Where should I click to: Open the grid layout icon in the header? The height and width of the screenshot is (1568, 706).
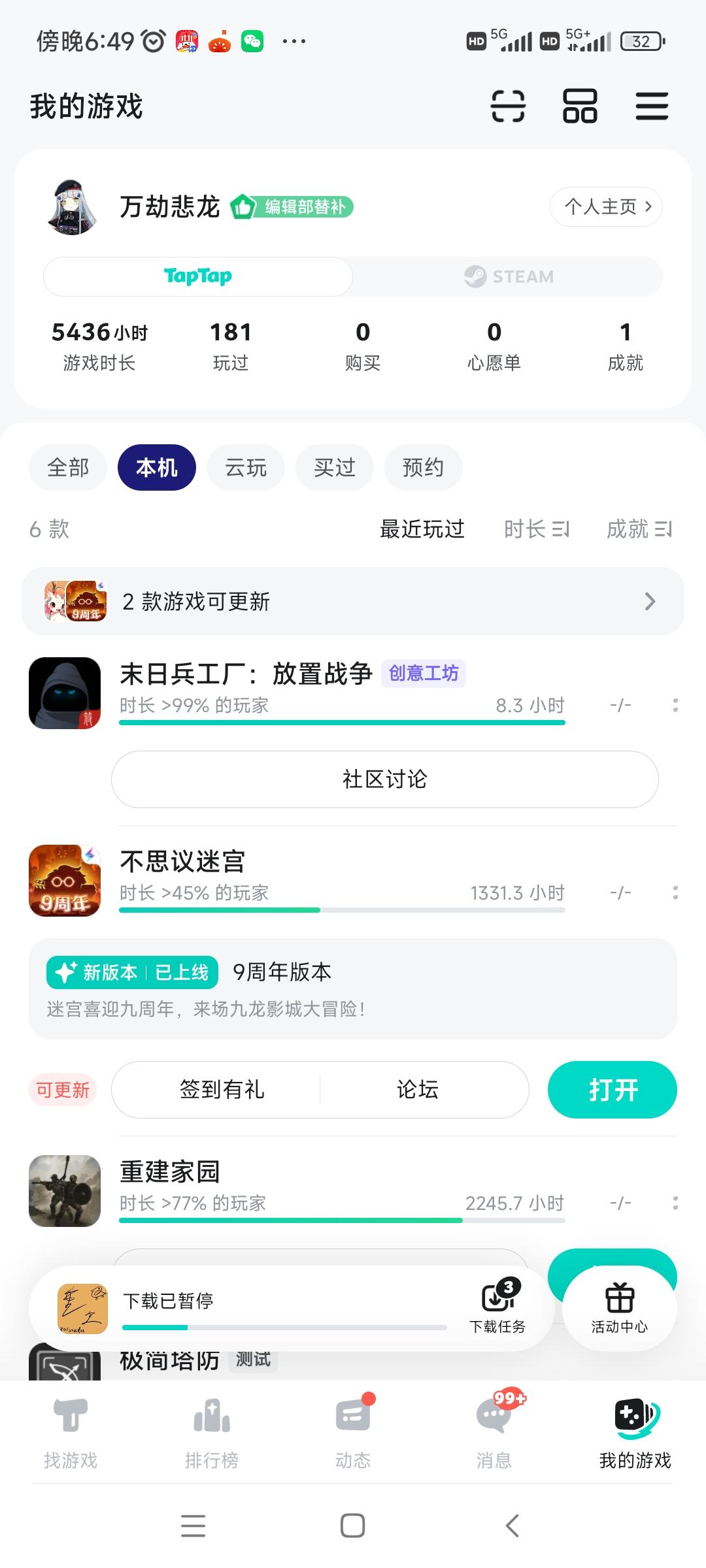pos(580,106)
